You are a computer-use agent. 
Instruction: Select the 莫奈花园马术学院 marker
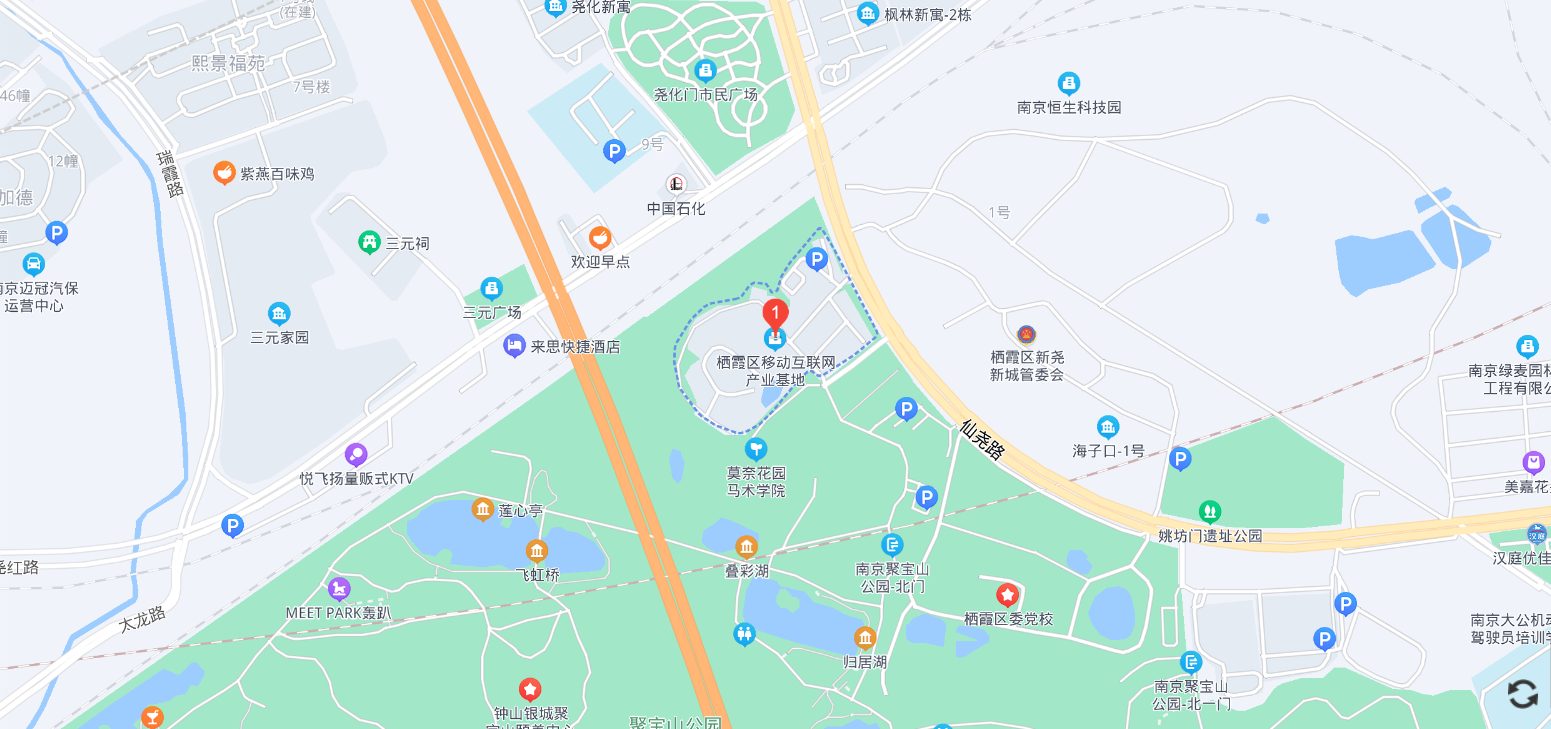[756, 449]
